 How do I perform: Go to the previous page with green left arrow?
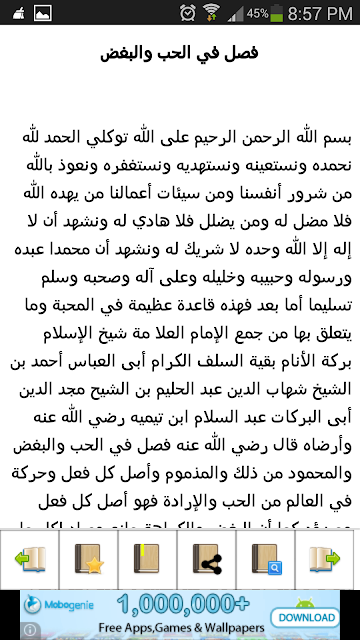click(x=29, y=559)
